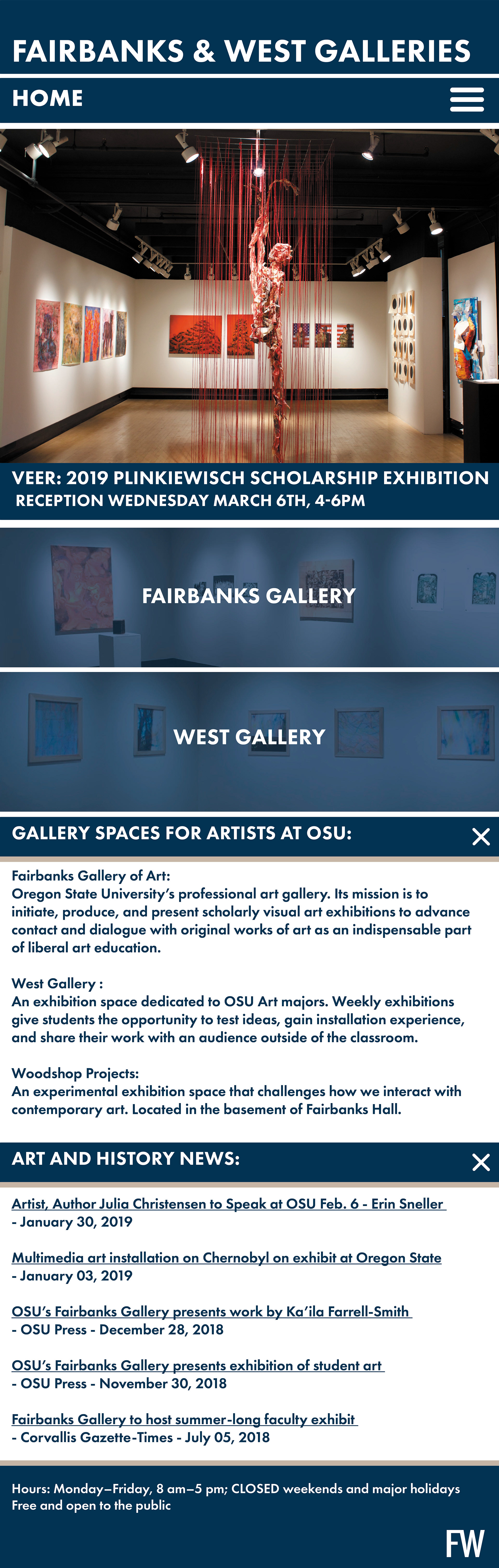Collapse the Art and History News section
The height and width of the screenshot is (1568, 499).
click(x=481, y=1162)
